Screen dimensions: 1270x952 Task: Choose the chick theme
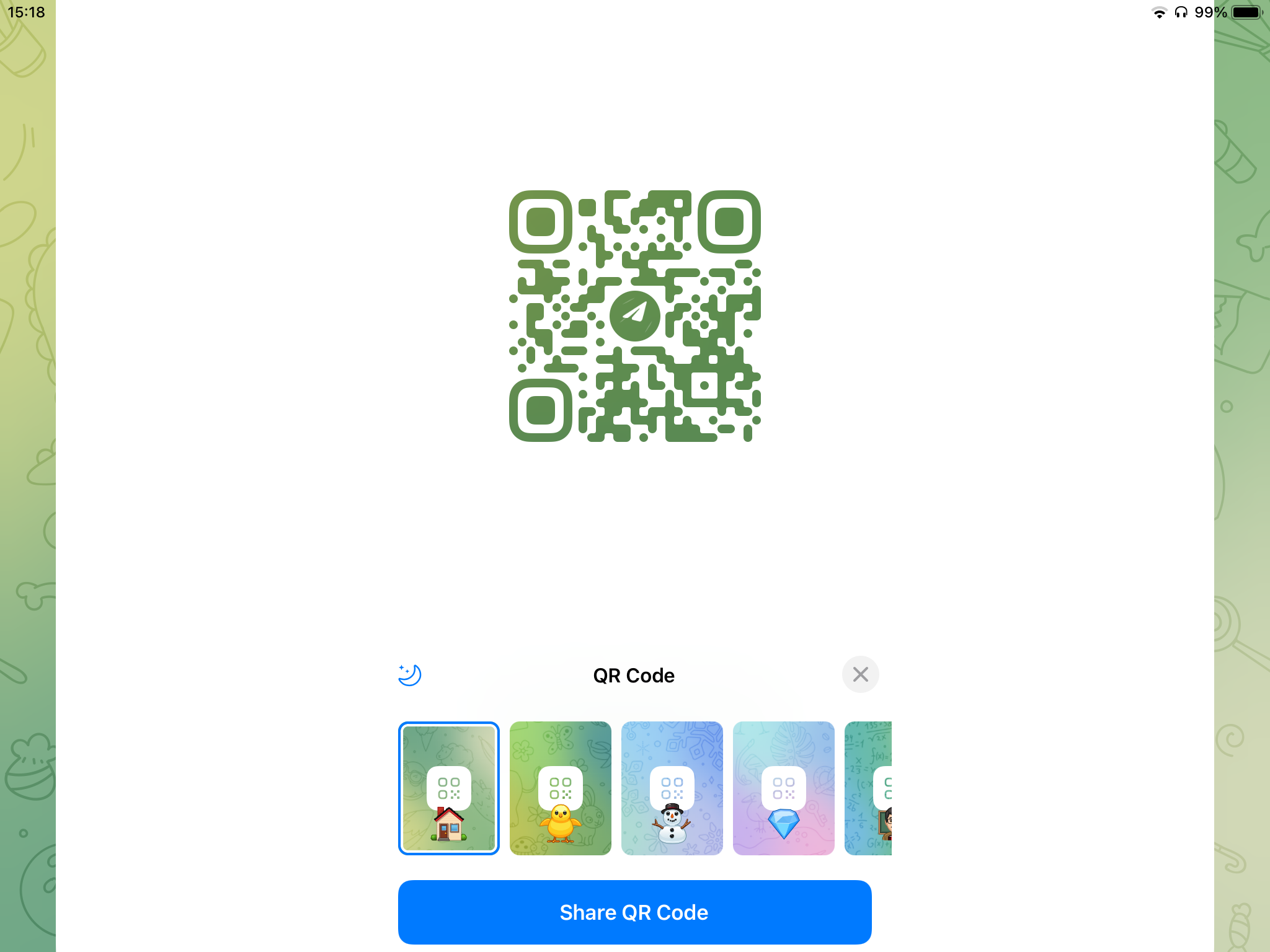coord(560,788)
